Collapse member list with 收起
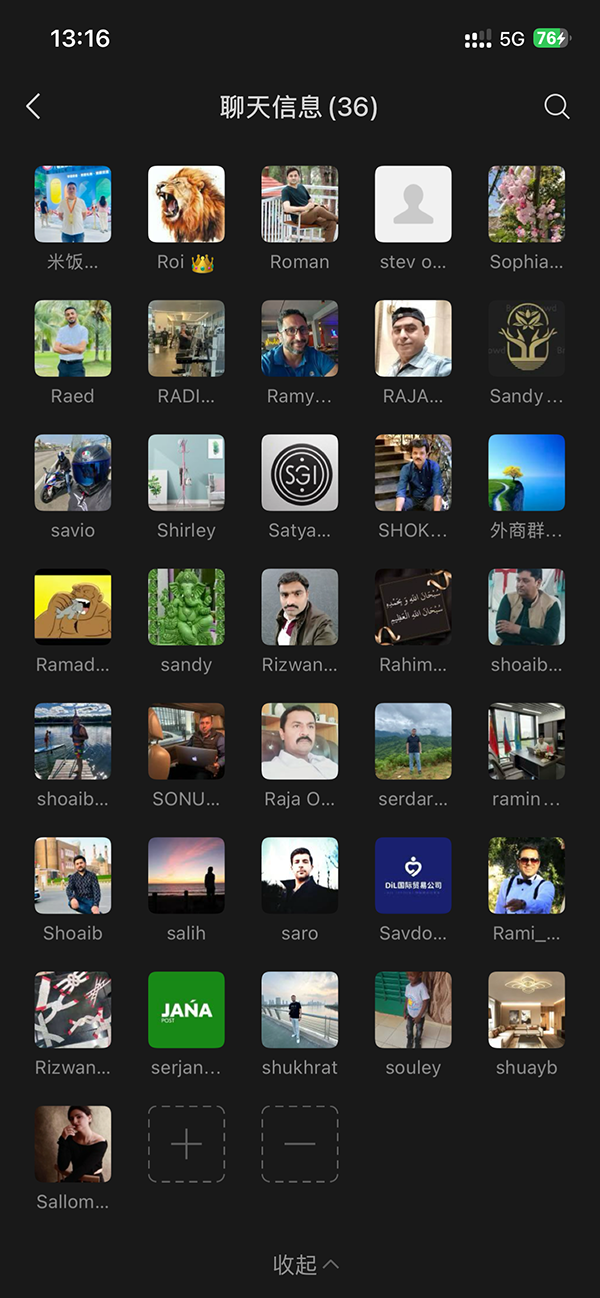Image resolution: width=600 pixels, height=1298 pixels. pyautogui.click(x=305, y=1264)
